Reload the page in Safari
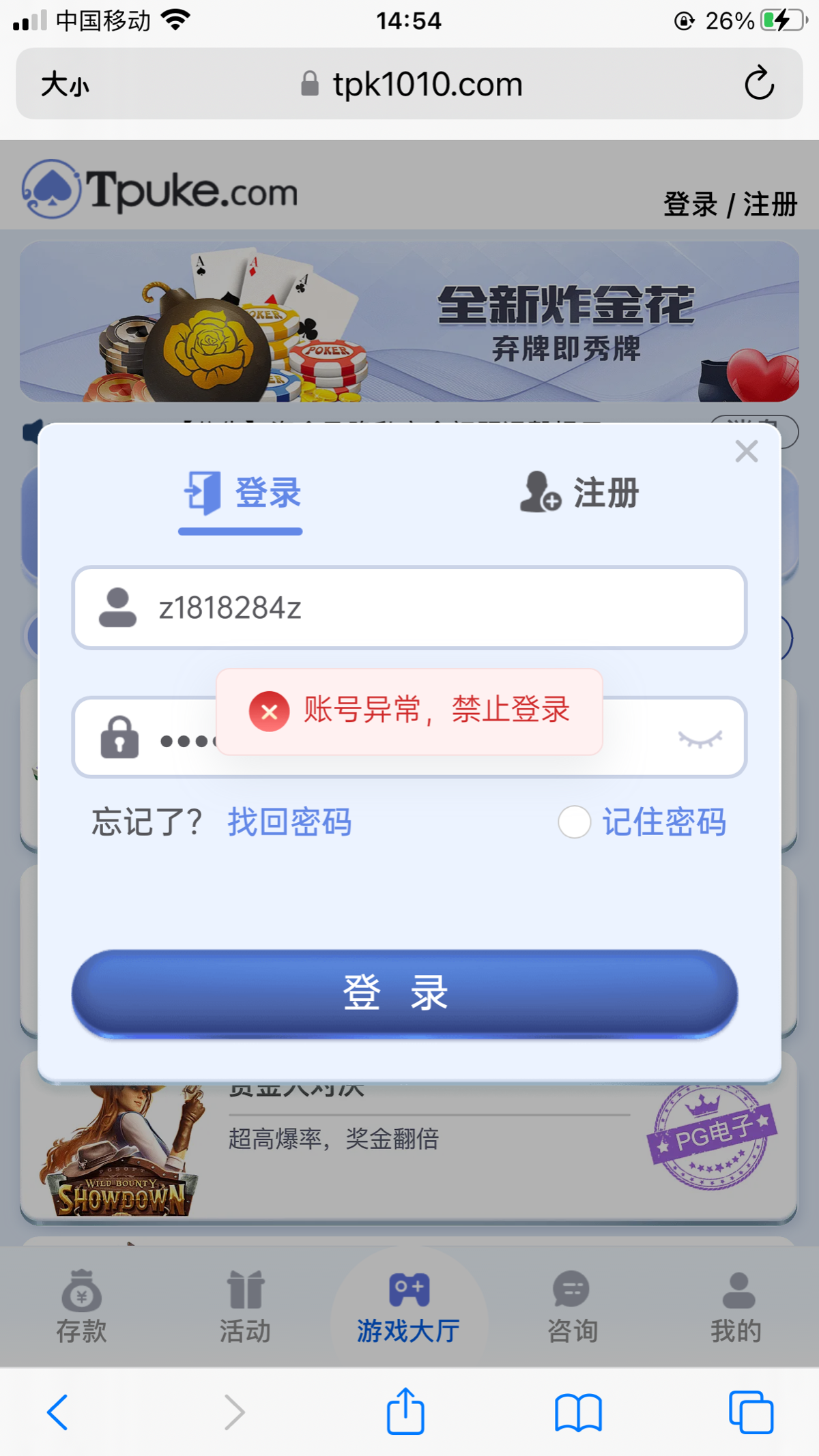The width and height of the screenshot is (819, 1456). pos(758,84)
